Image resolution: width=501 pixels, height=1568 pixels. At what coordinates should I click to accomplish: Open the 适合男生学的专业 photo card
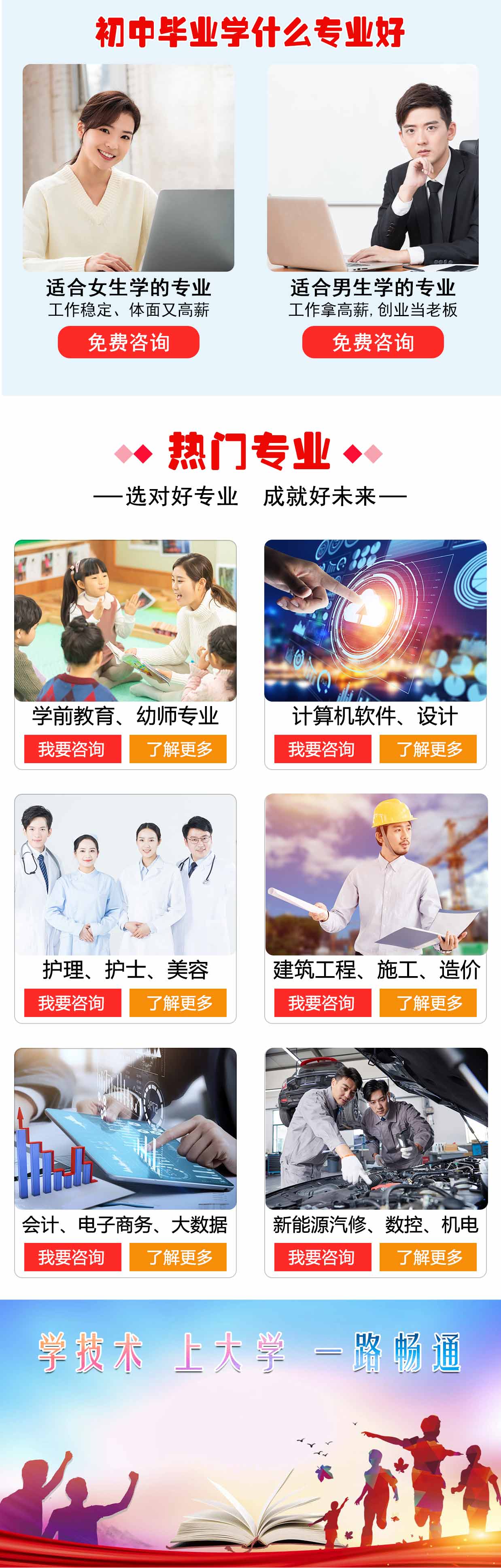click(x=373, y=168)
